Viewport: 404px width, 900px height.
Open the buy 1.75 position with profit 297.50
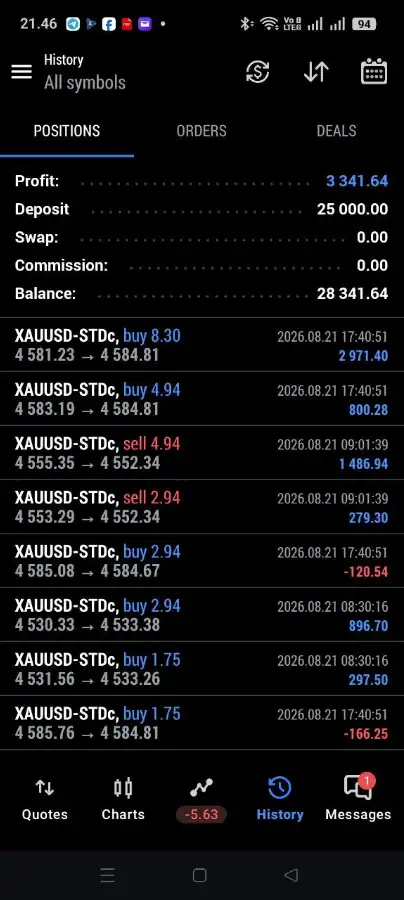pyautogui.click(x=202, y=669)
